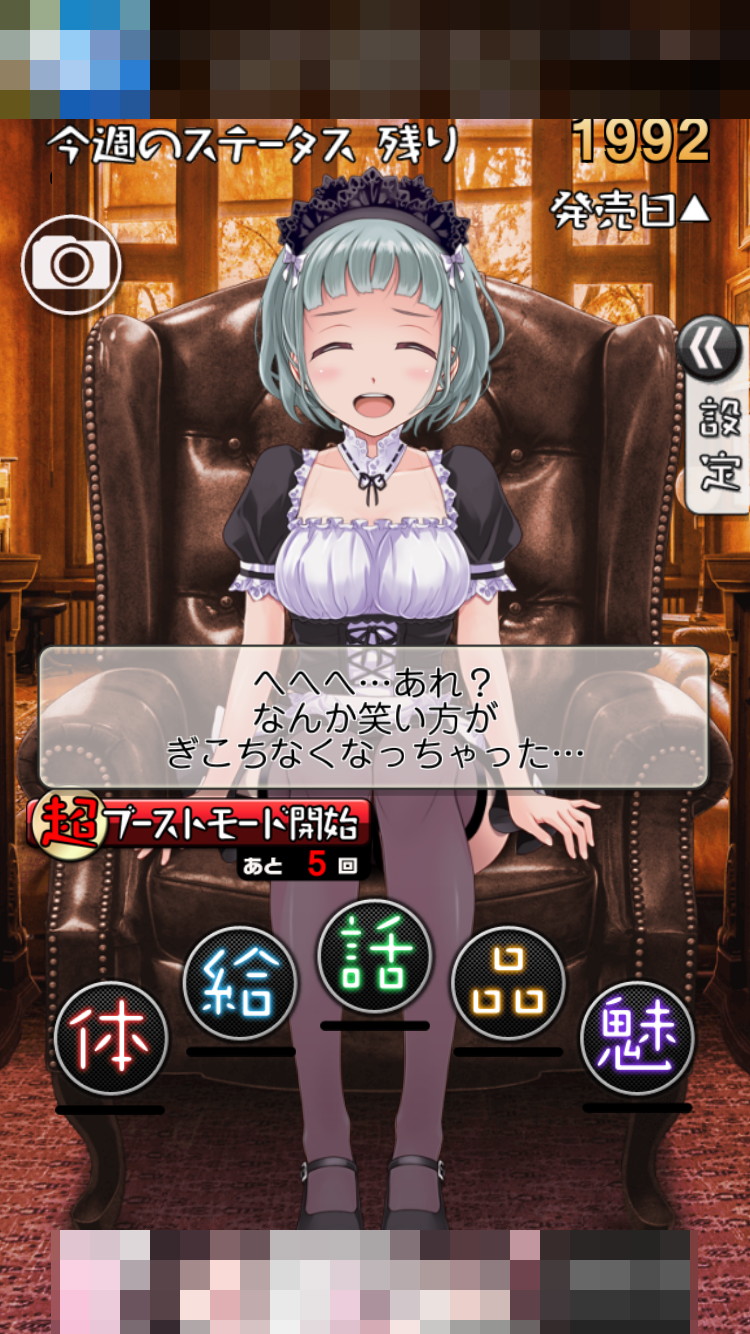Screen dimensions: 750x1334
Task: Select the purple 魅 charm button
Action: pyautogui.click(x=637, y=1037)
